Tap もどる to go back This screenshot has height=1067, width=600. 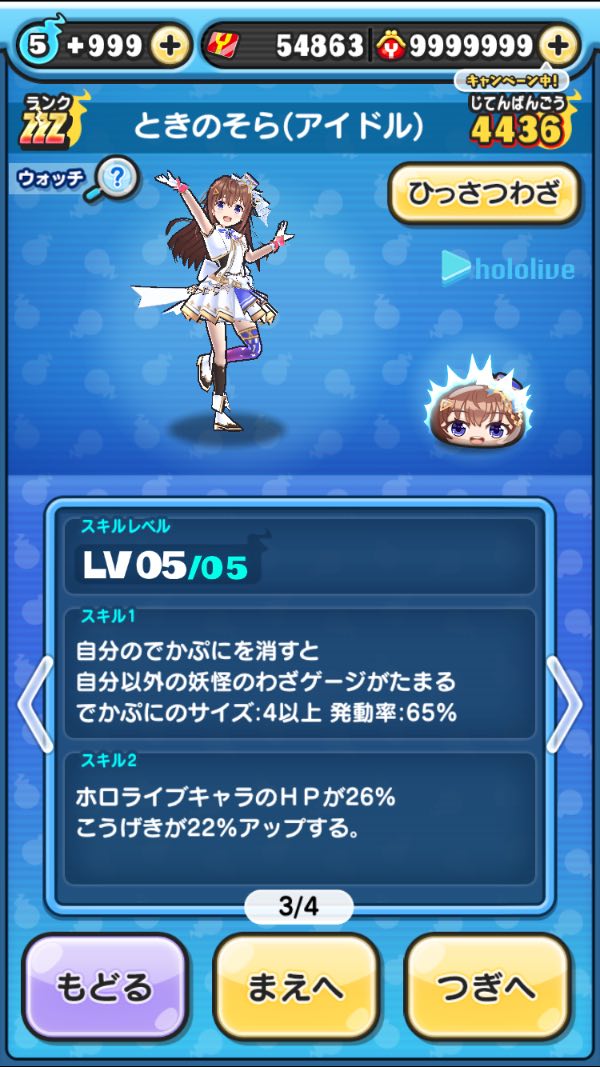(104, 987)
